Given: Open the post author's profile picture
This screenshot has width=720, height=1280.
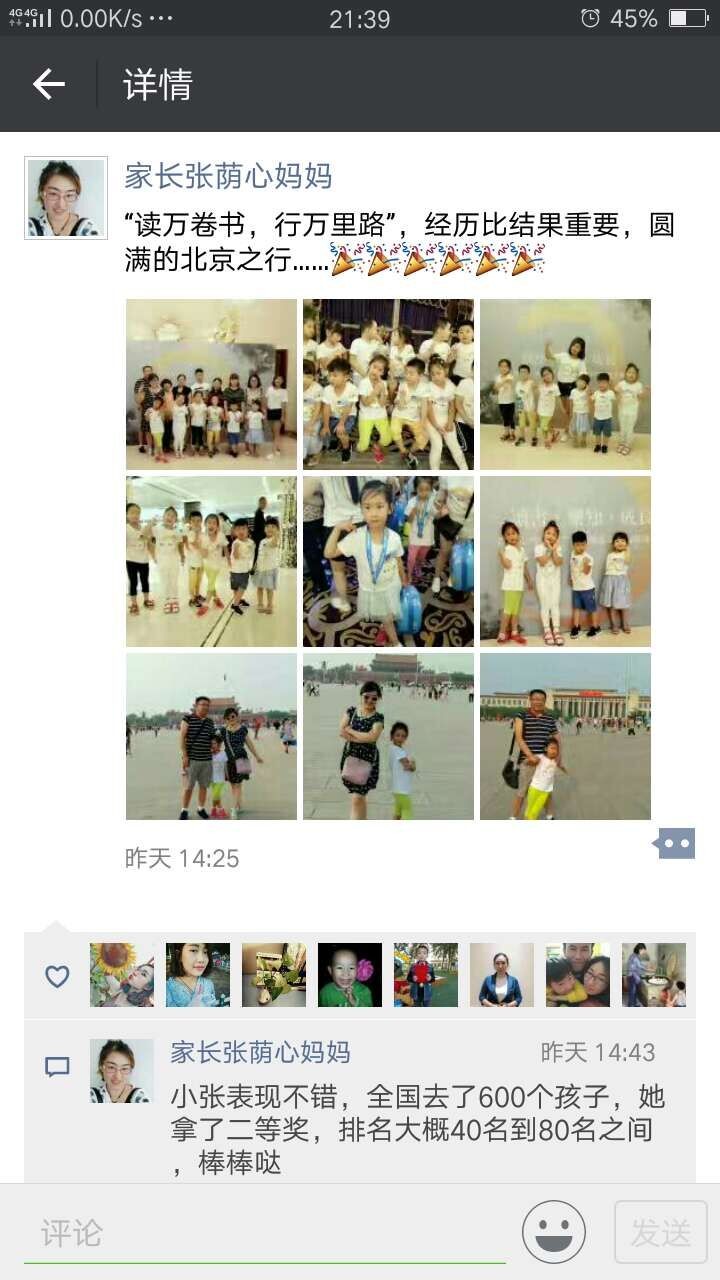Looking at the screenshot, I should click(x=66, y=197).
